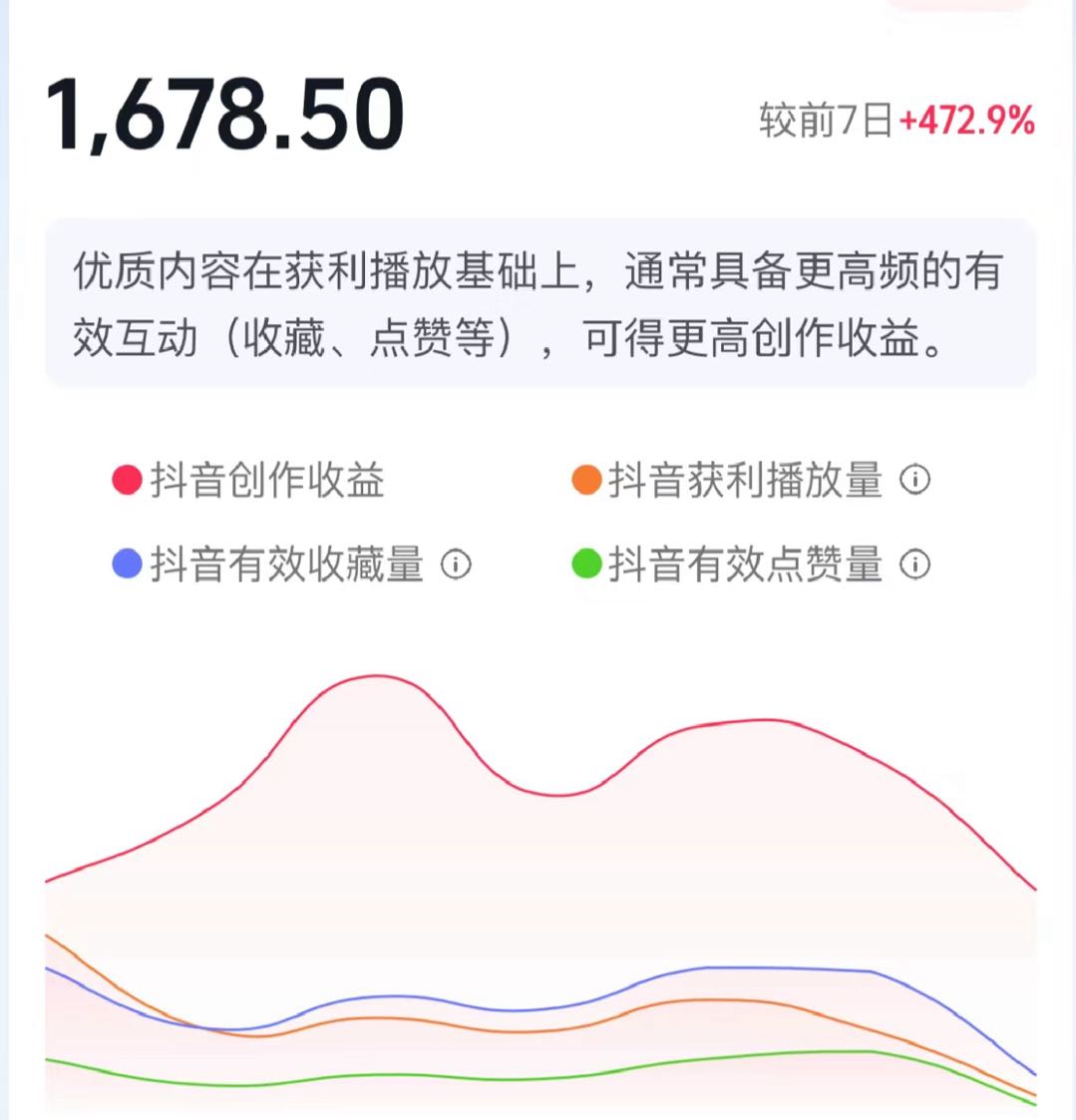Tap the info icon next to 抖音有效收藏量
Viewport: 1076px width, 1120px height.
point(456,565)
